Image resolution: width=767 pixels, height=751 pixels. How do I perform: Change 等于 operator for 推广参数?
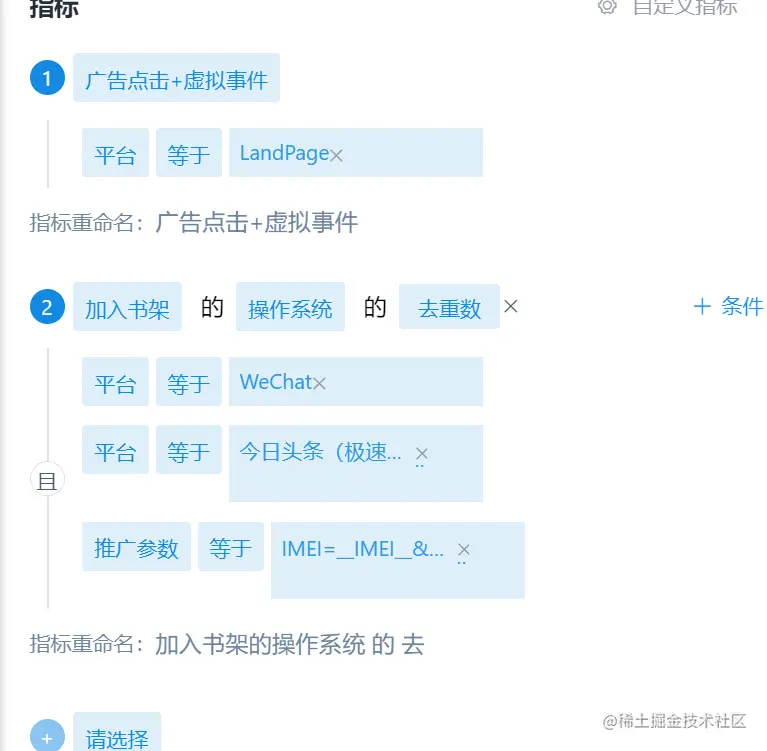(230, 548)
